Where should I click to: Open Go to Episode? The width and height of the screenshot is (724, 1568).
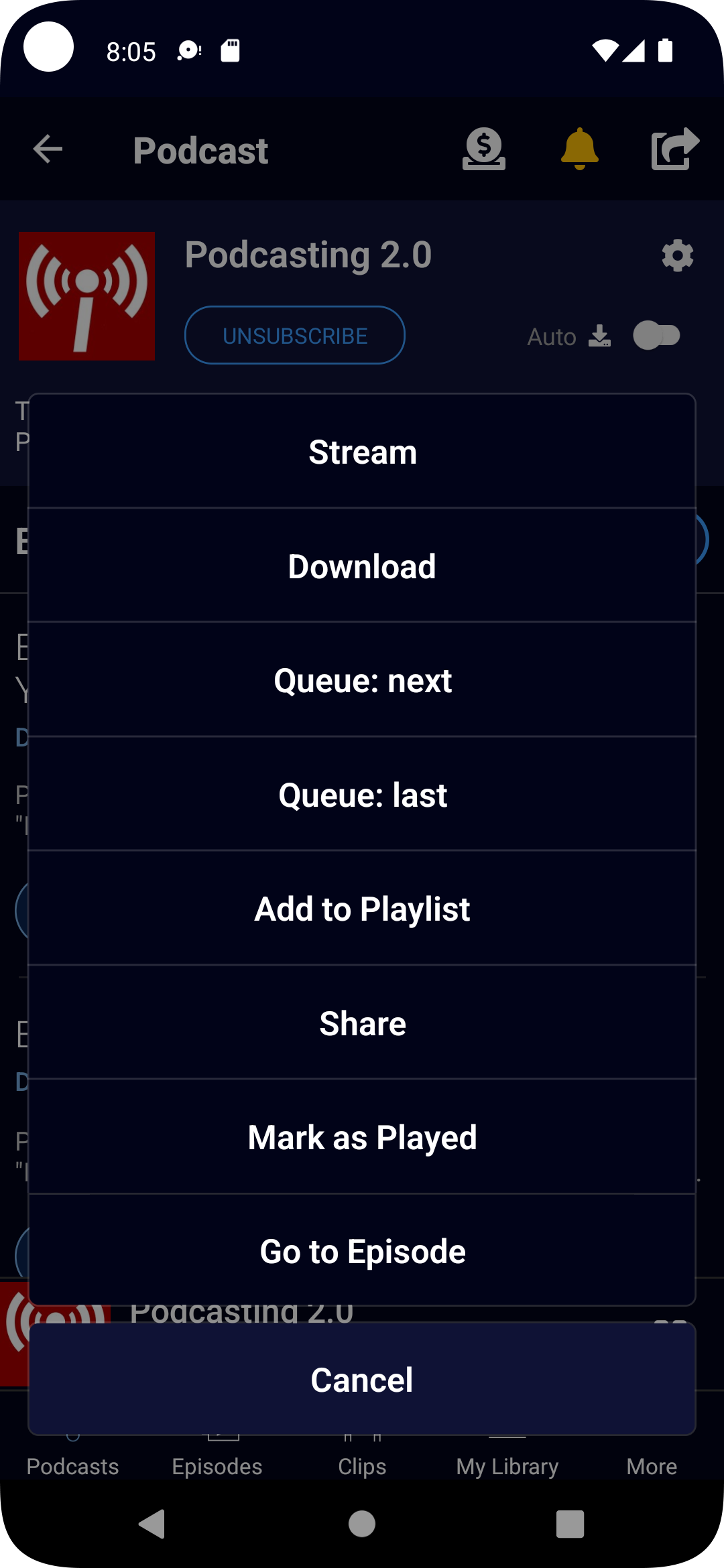pyautogui.click(x=362, y=1251)
